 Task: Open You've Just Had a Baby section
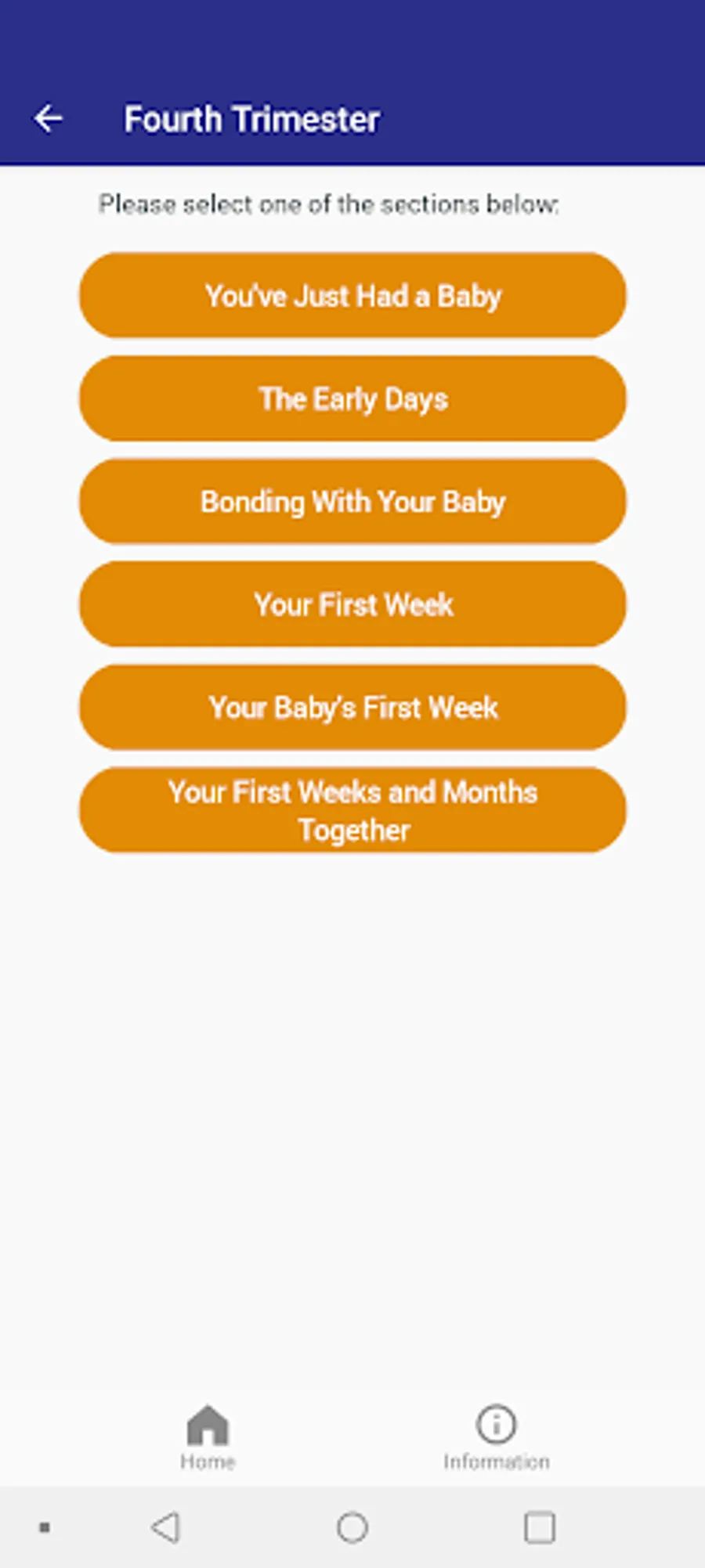coord(352,296)
